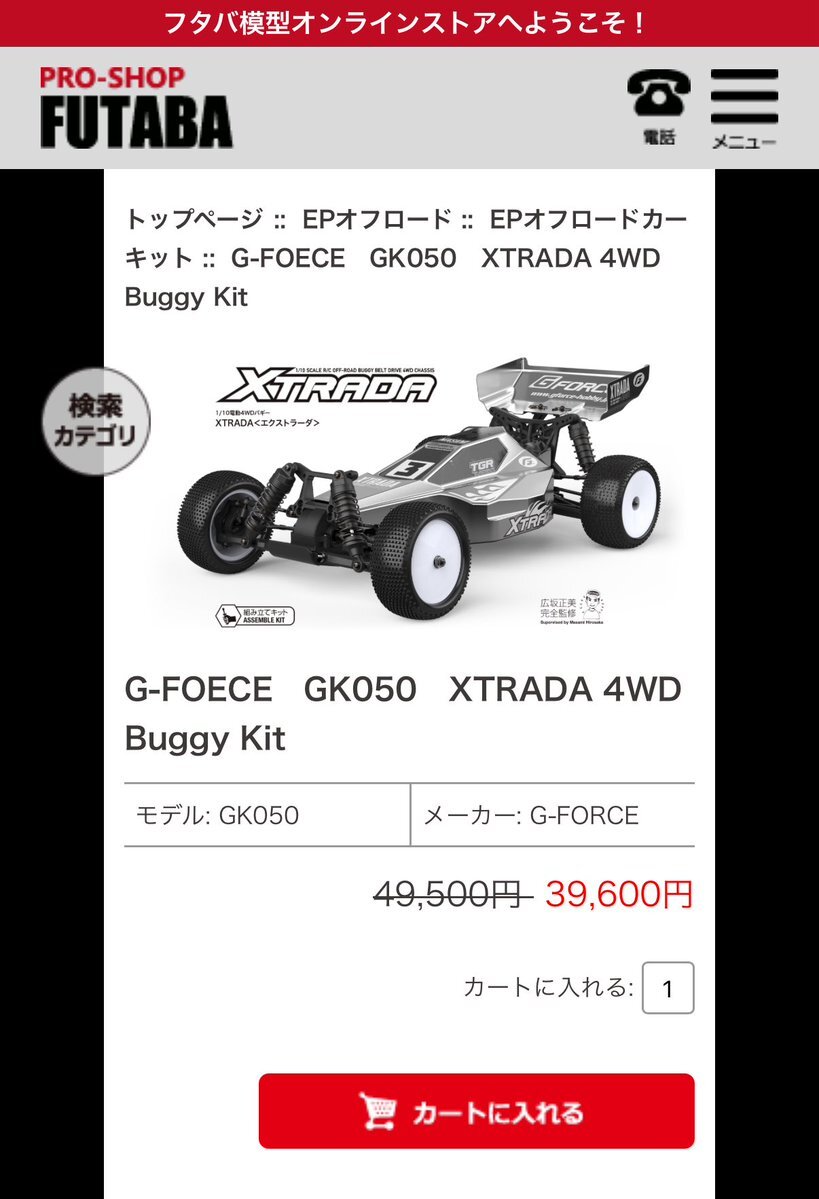Select the cart quantity field

pos(667,988)
